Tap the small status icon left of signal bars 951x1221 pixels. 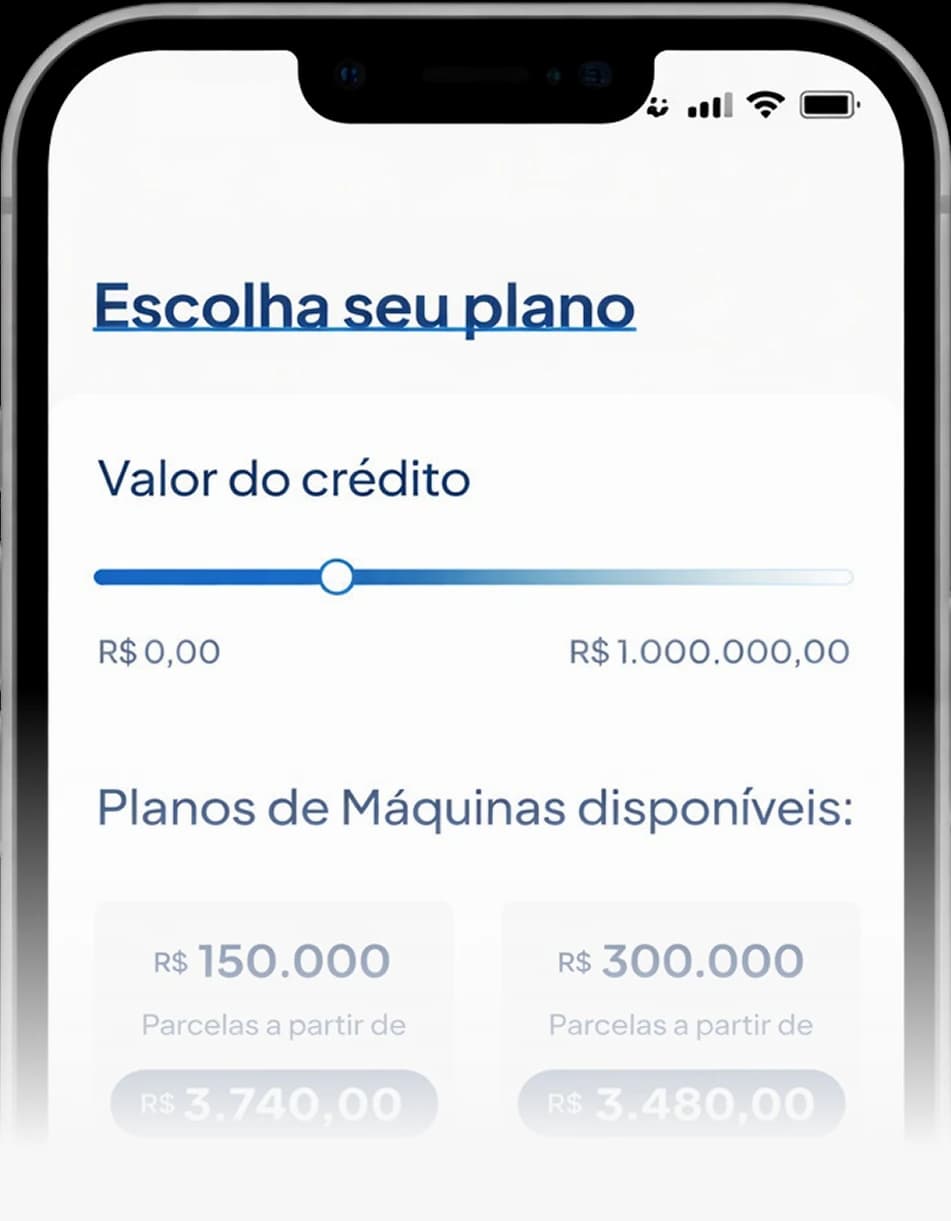click(656, 106)
